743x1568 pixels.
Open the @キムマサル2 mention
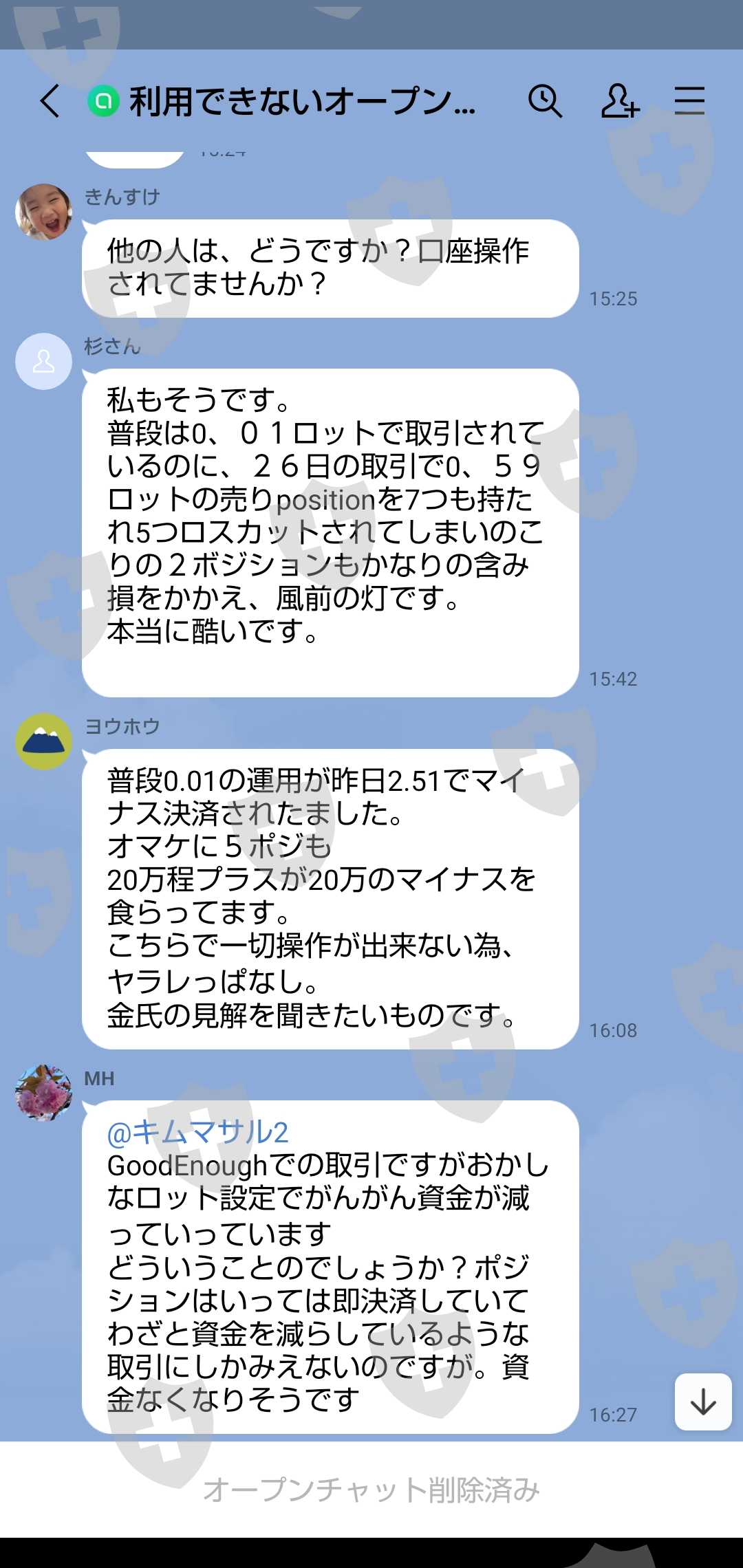pyautogui.click(x=197, y=1132)
